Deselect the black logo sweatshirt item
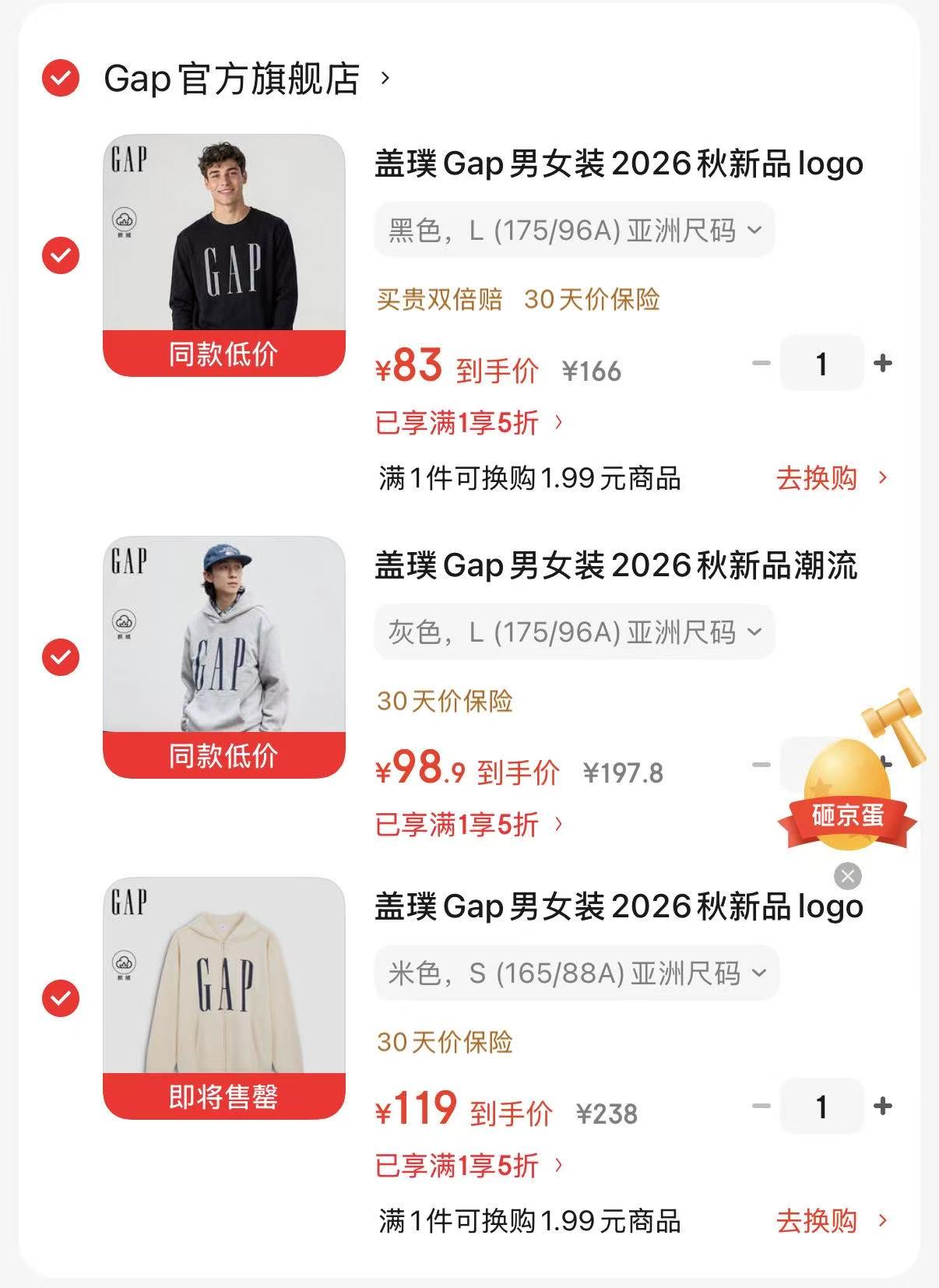The image size is (939, 1288). coord(61,255)
